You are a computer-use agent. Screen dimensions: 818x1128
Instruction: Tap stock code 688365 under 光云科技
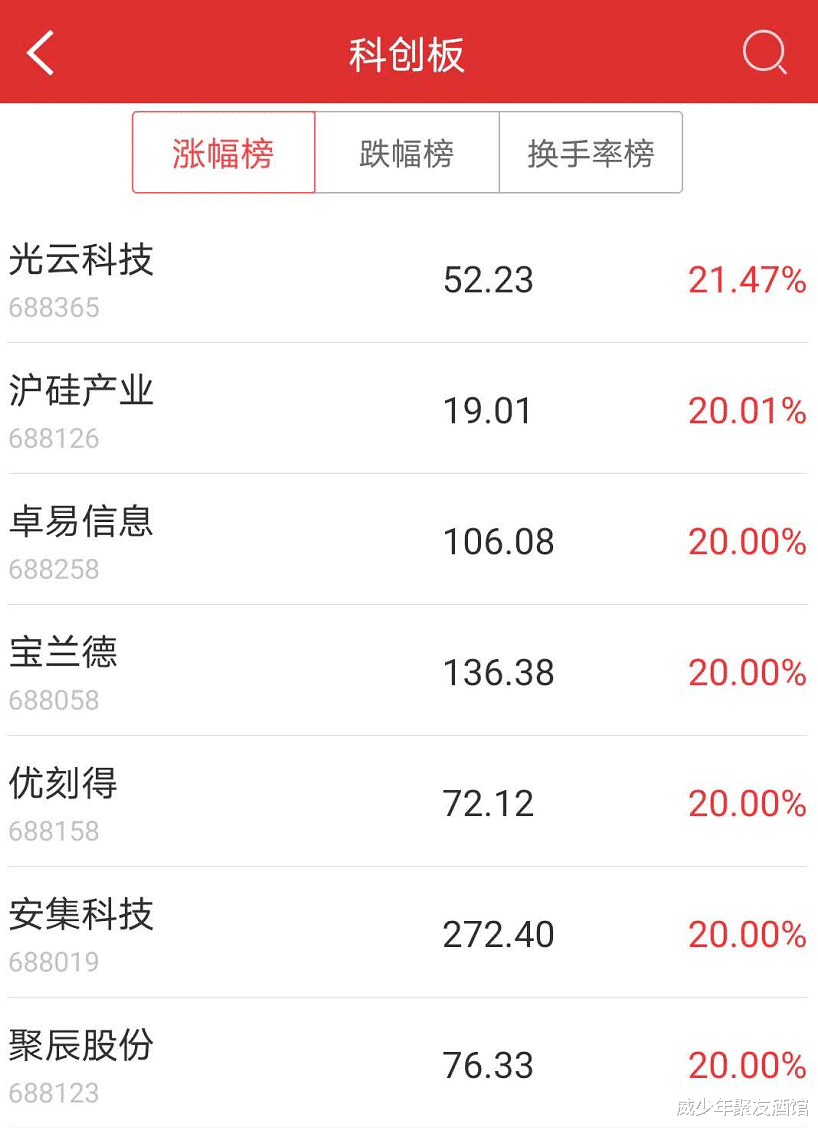54,308
